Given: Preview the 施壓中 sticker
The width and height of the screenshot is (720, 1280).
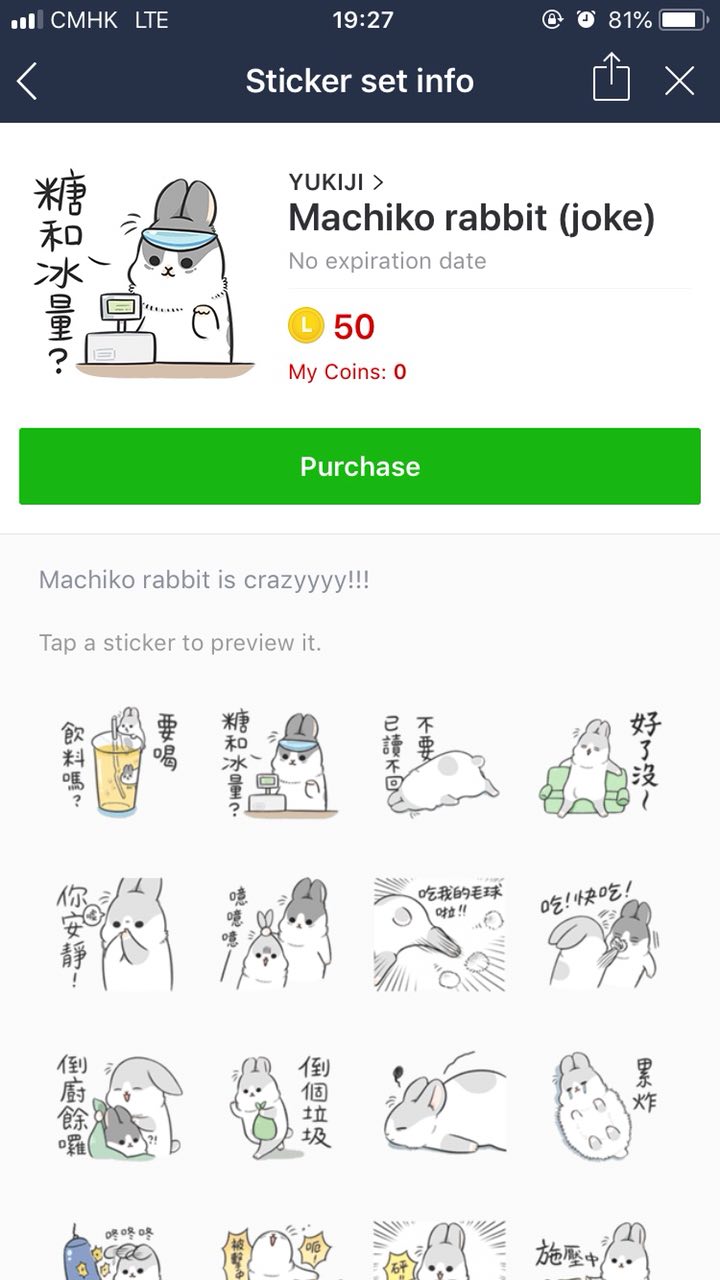Looking at the screenshot, I should tap(600, 1250).
